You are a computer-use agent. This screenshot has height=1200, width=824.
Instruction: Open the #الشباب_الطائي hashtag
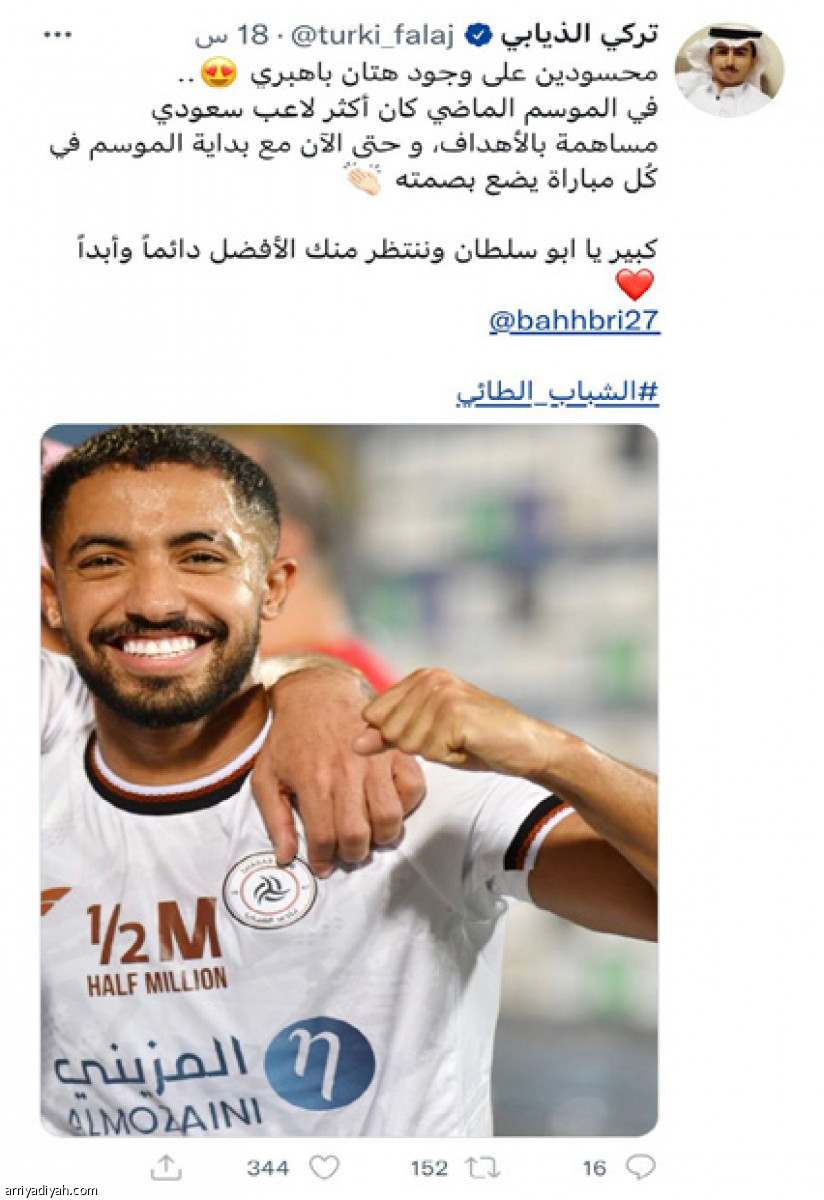[x=558, y=392]
